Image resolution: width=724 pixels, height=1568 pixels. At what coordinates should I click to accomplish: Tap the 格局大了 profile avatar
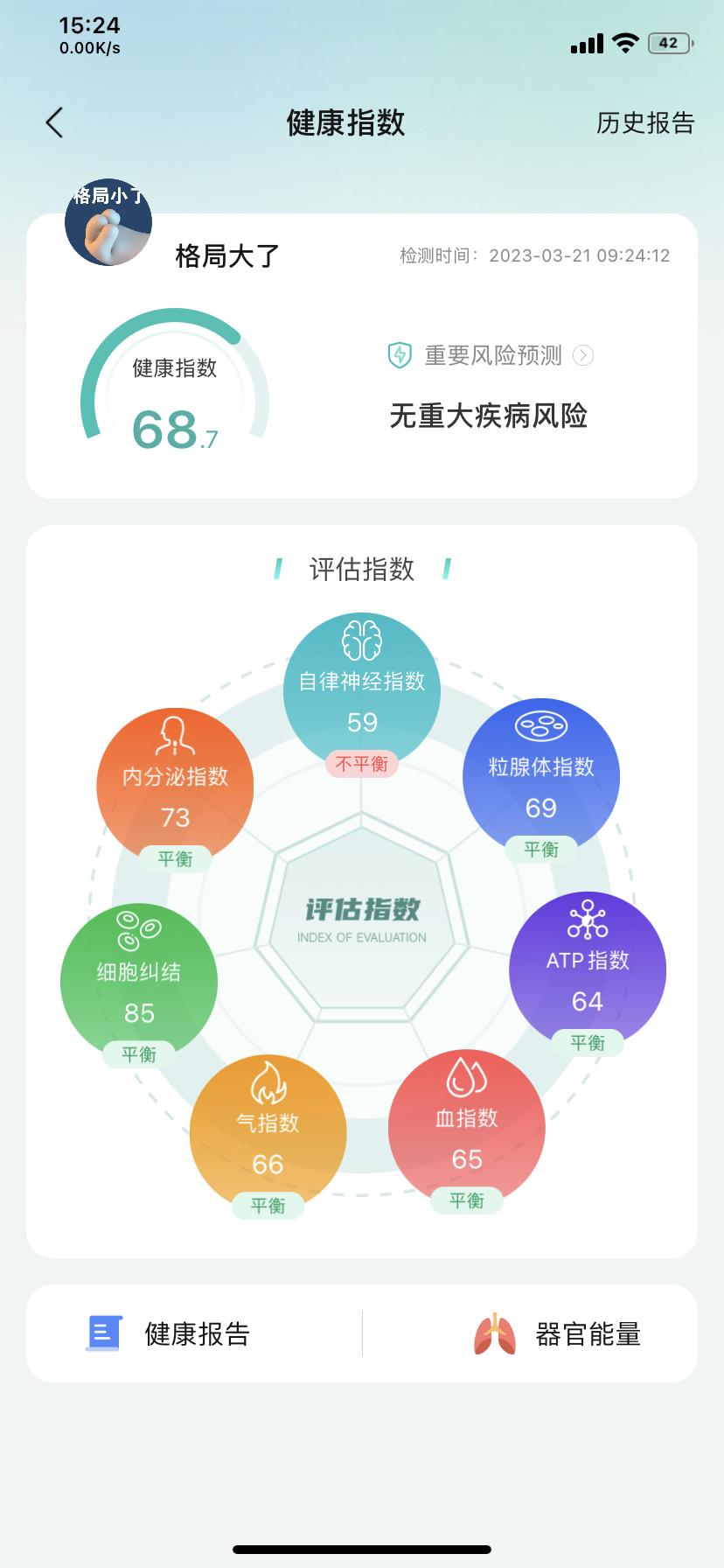[108, 221]
